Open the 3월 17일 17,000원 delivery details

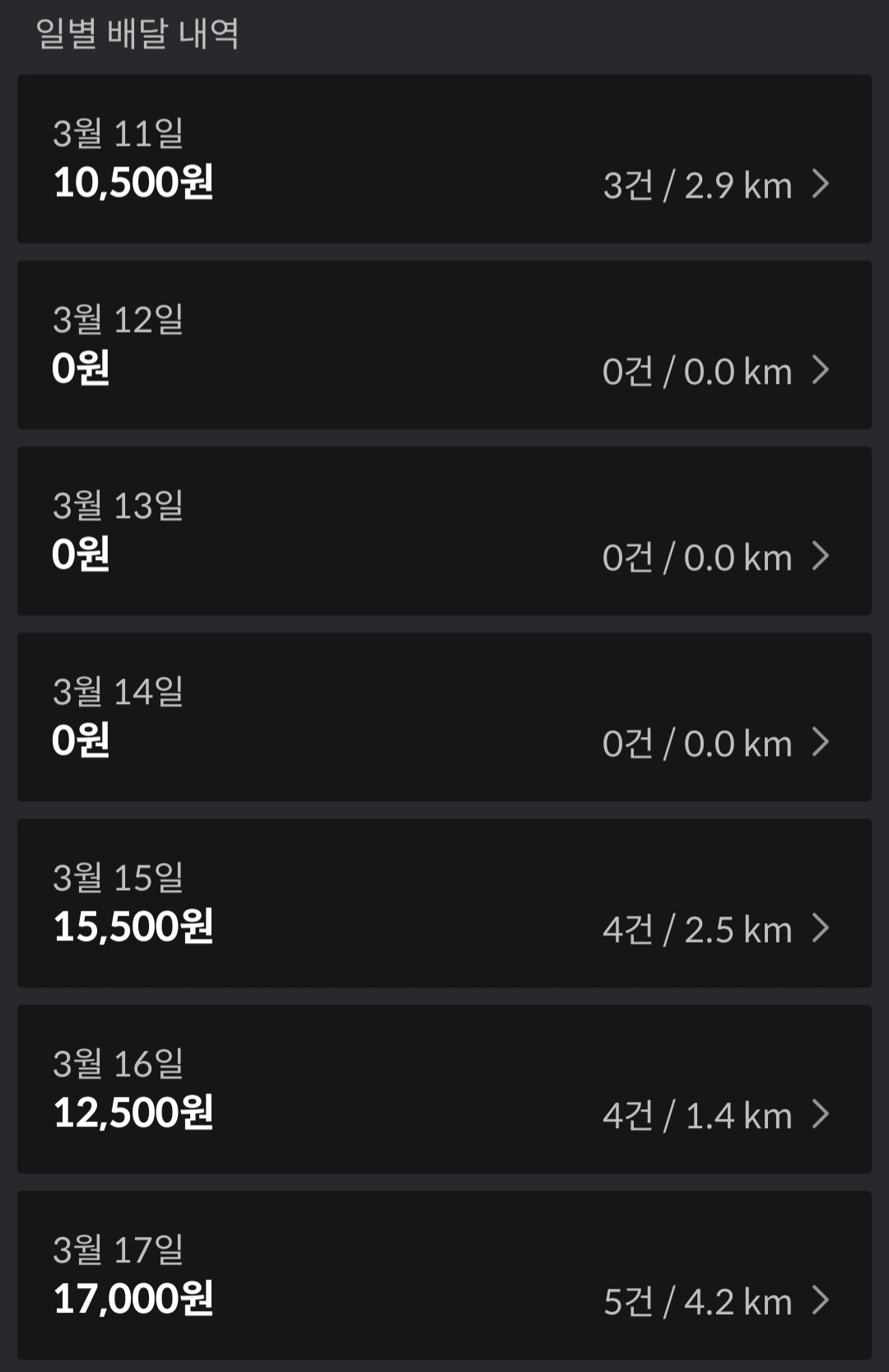444,1275
